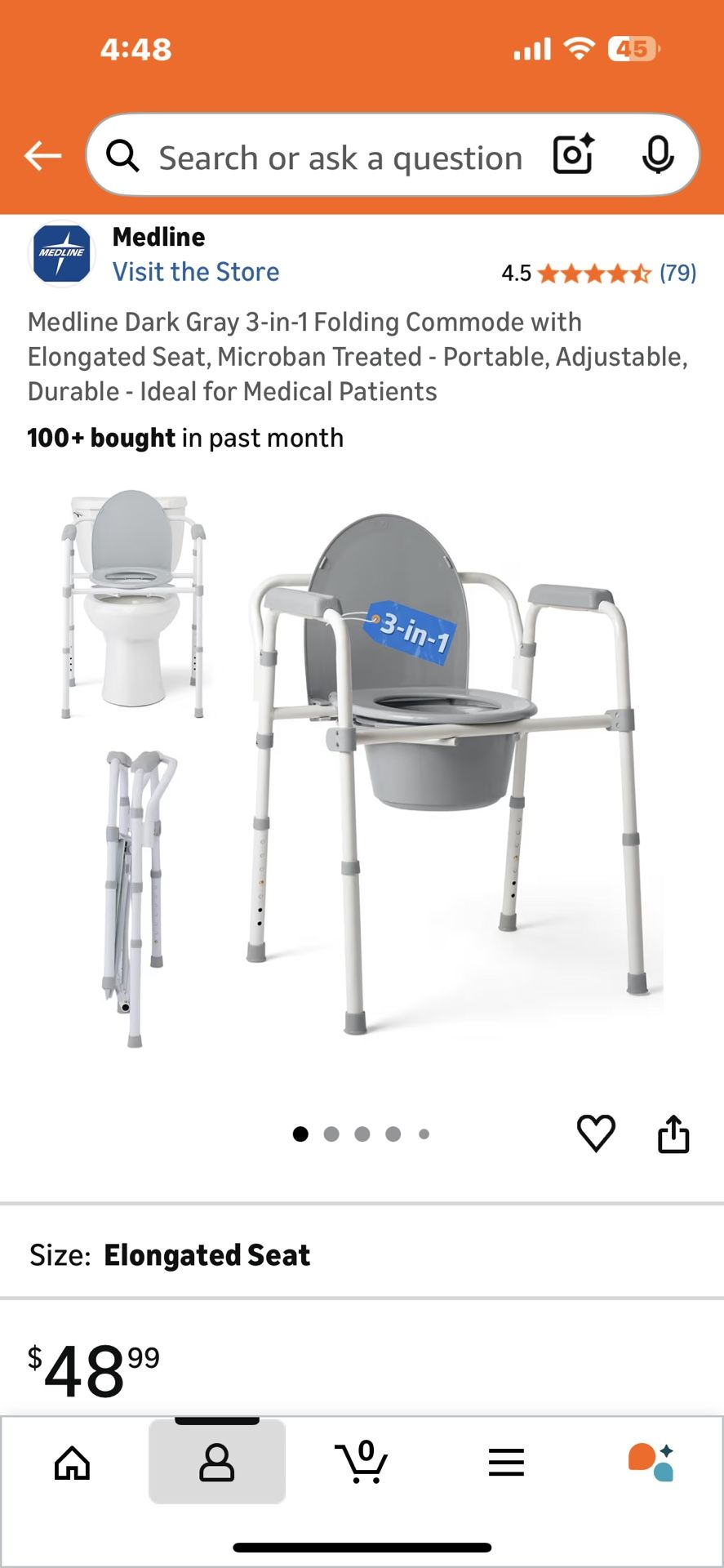This screenshot has width=724, height=1568.
Task: Launch the AI shopping assistant
Action: pyautogui.click(x=651, y=1463)
